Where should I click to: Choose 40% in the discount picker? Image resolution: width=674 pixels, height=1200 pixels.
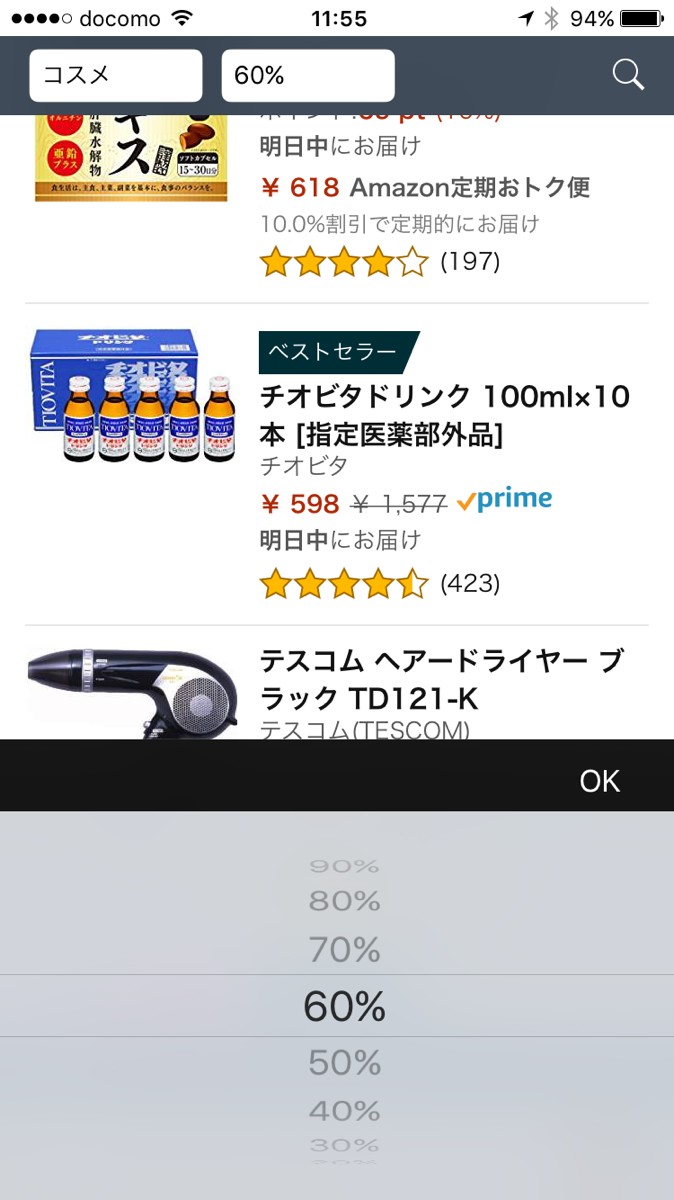click(344, 1111)
